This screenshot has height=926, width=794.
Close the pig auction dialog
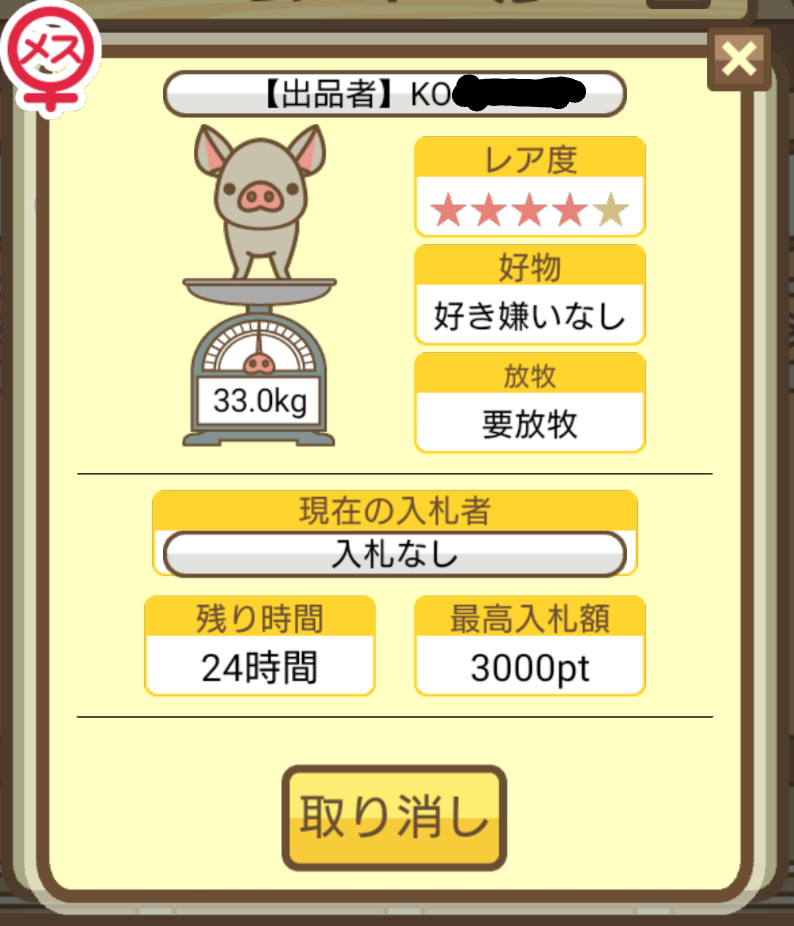pyautogui.click(x=739, y=60)
